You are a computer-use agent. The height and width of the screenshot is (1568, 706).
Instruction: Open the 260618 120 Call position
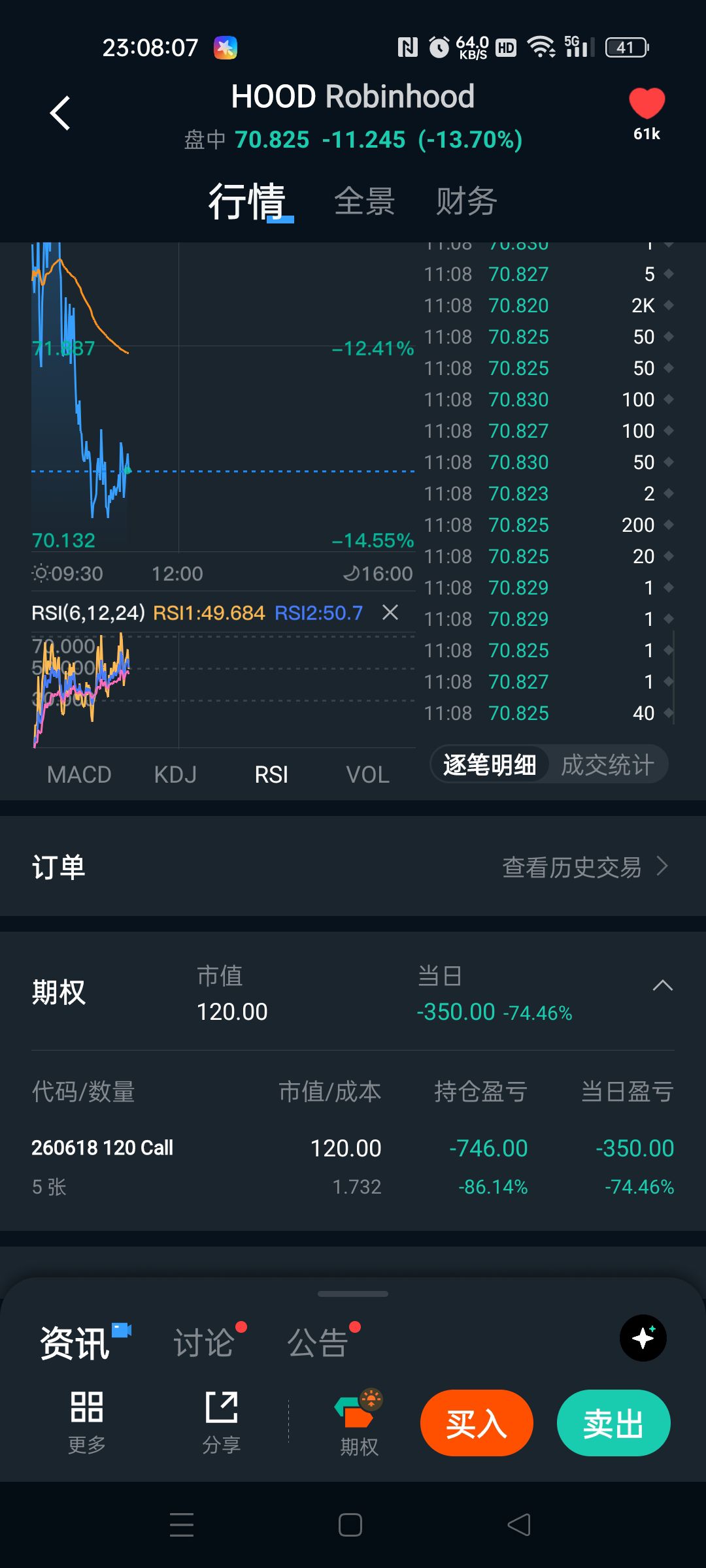click(103, 1148)
